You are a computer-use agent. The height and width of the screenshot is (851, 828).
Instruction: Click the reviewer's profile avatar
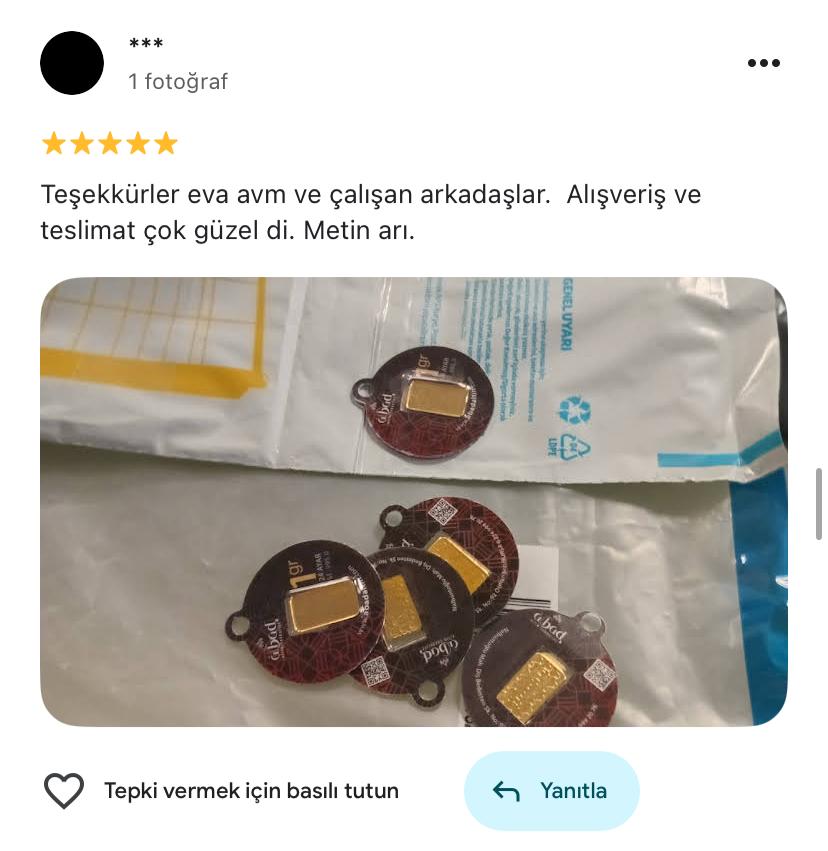point(71,62)
